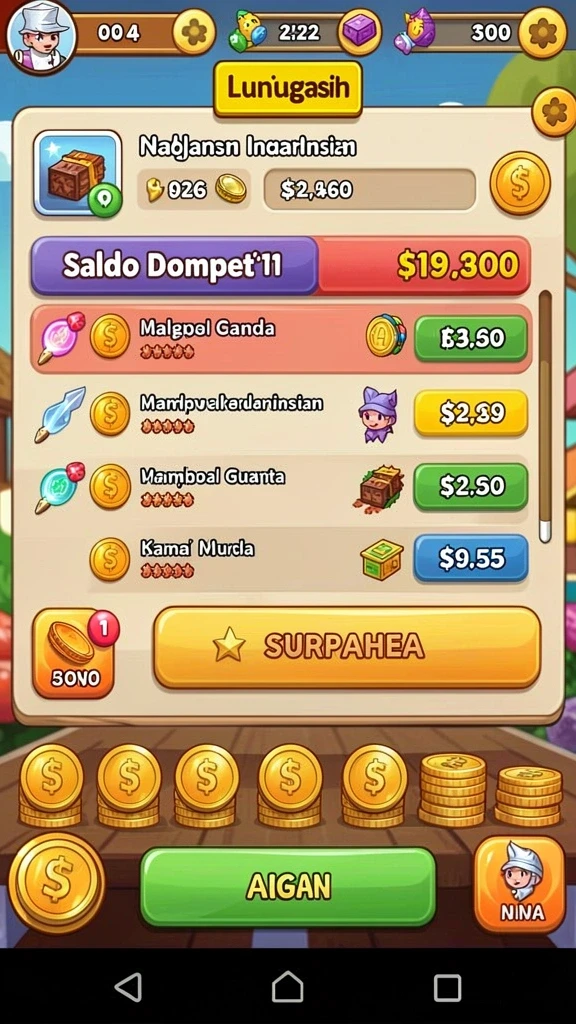
Task: Tap the dollar coin button beside $2,460
Action: (520, 184)
